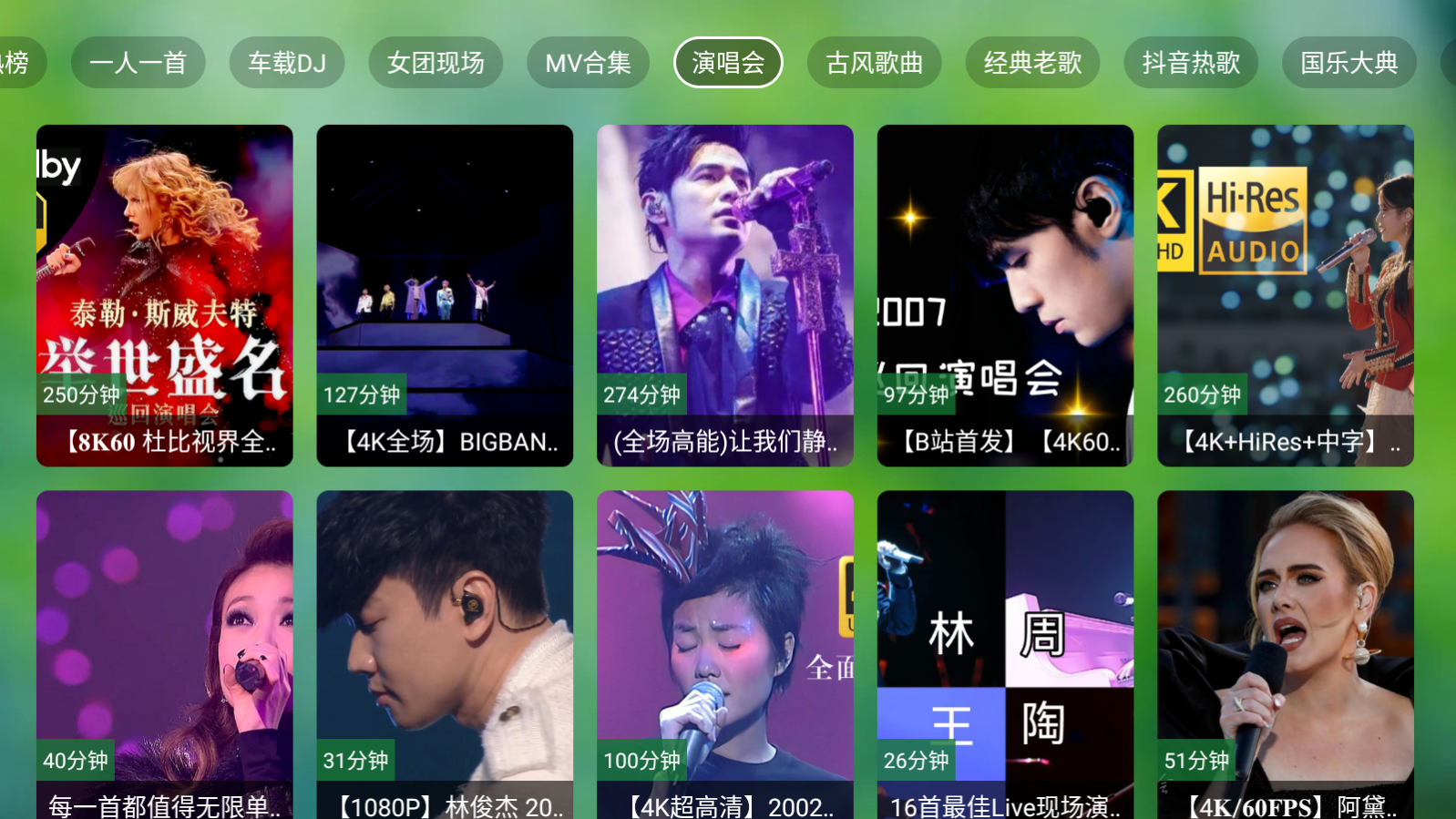This screenshot has height=819, width=1456.
Task: Select the 车载DJ category chip
Action: pos(287,63)
